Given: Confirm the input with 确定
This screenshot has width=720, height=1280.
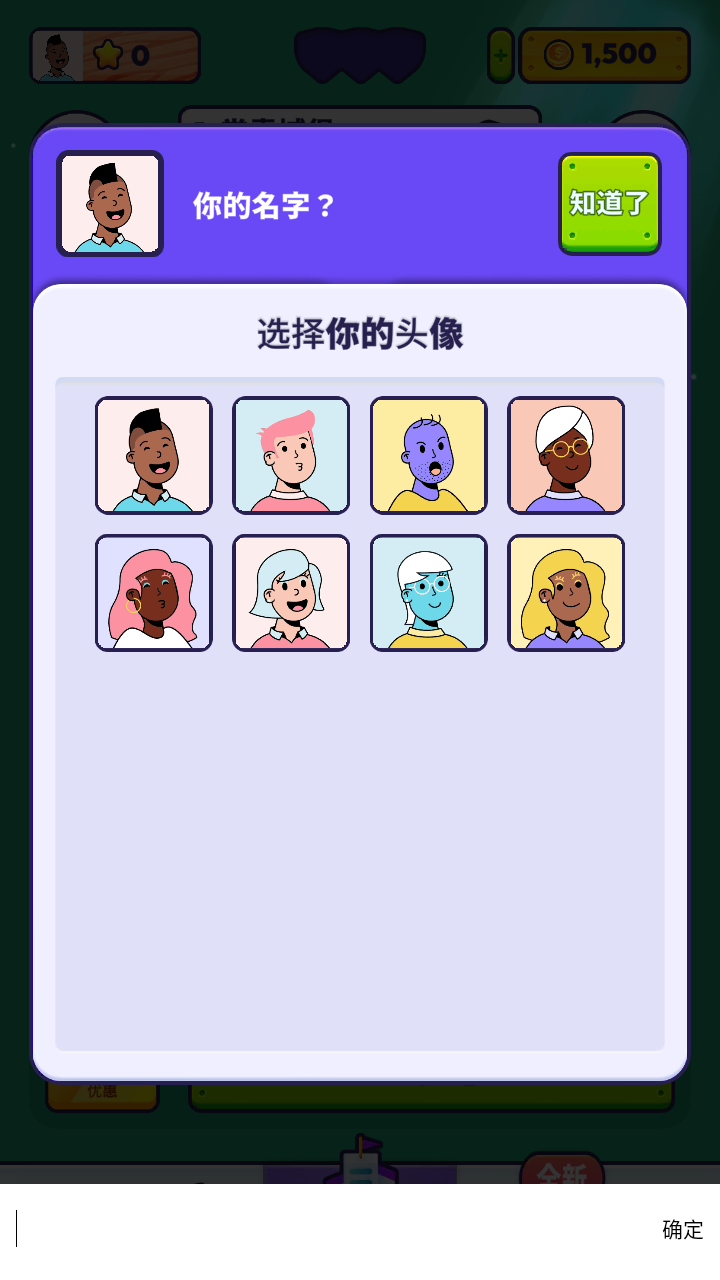Looking at the screenshot, I should [x=683, y=1230].
